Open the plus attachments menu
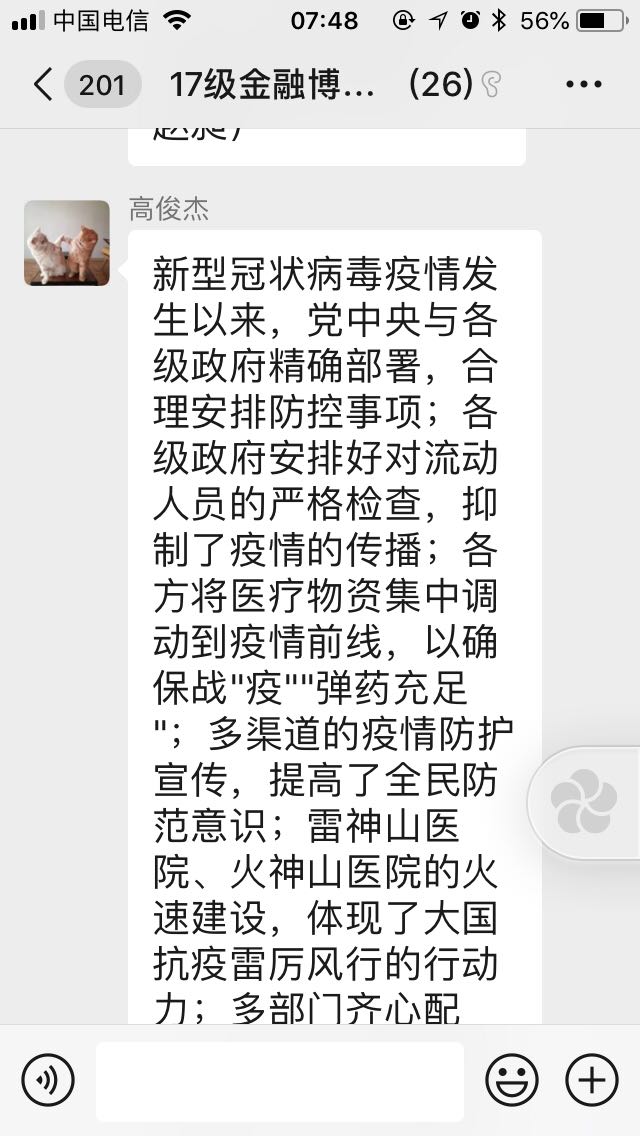This screenshot has height=1136, width=640. click(x=591, y=1080)
